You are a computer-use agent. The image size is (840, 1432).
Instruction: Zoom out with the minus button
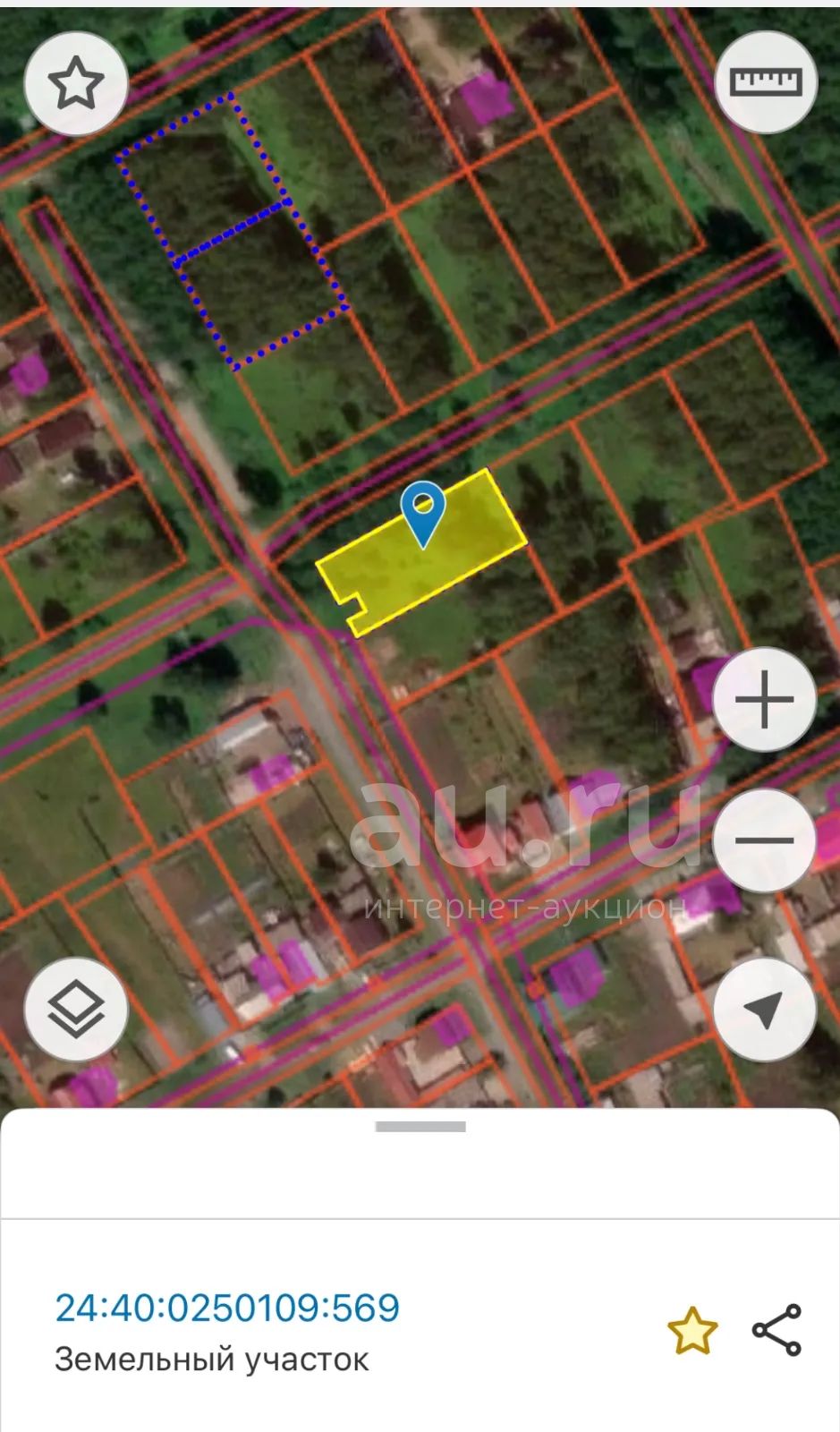click(766, 840)
